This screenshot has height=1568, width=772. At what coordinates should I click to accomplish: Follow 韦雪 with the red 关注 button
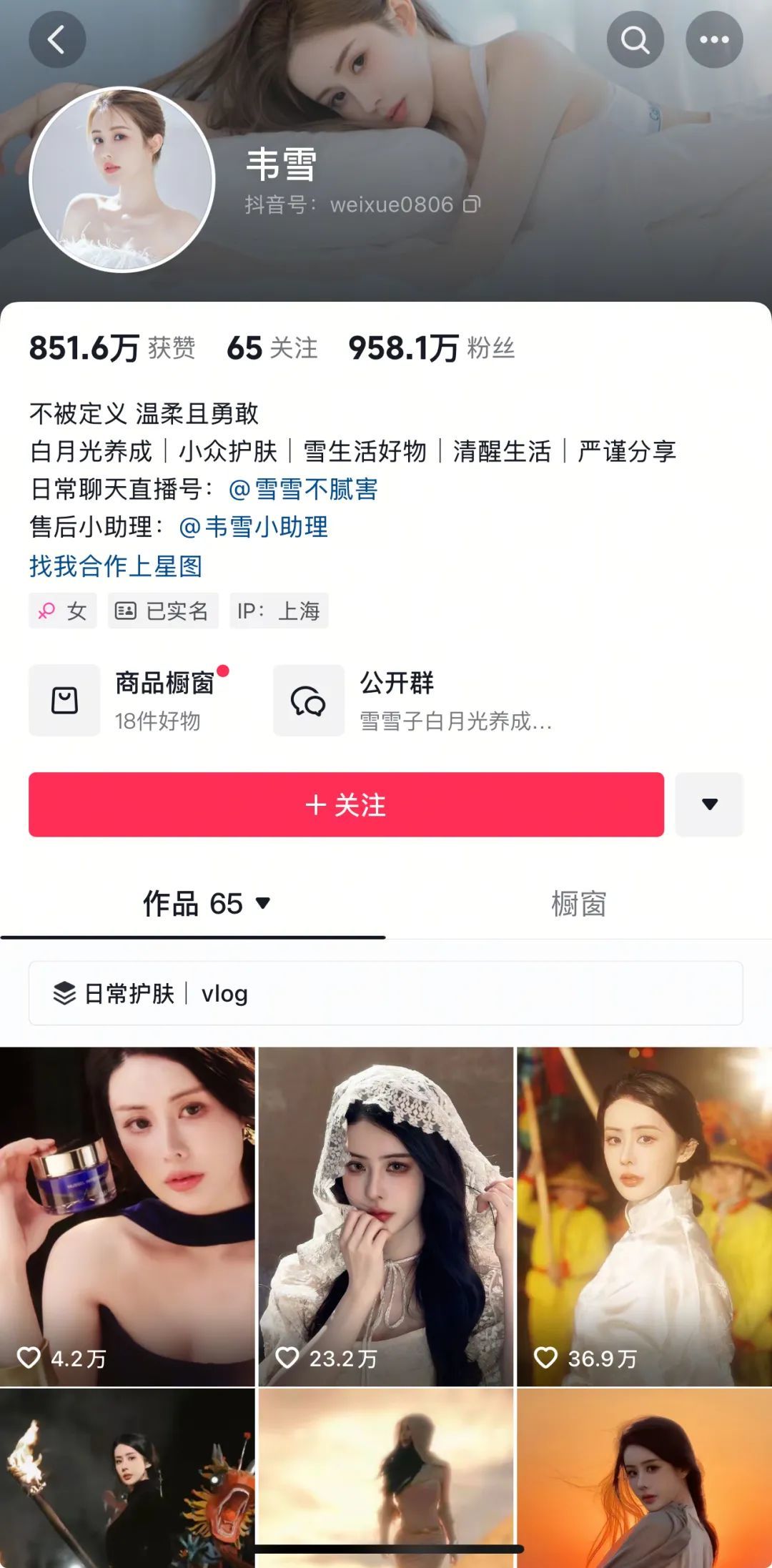[x=346, y=804]
